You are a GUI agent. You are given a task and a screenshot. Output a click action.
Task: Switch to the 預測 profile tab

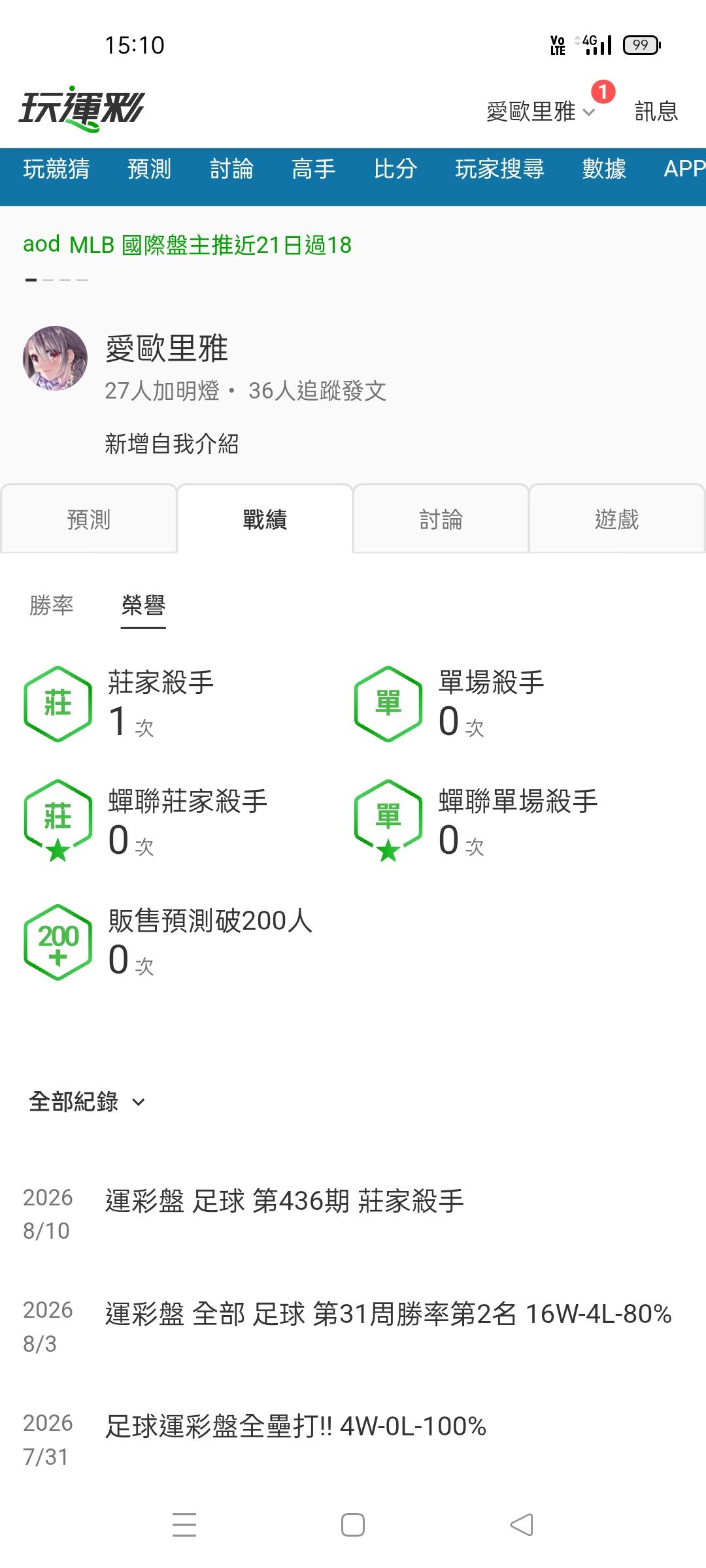coord(89,519)
